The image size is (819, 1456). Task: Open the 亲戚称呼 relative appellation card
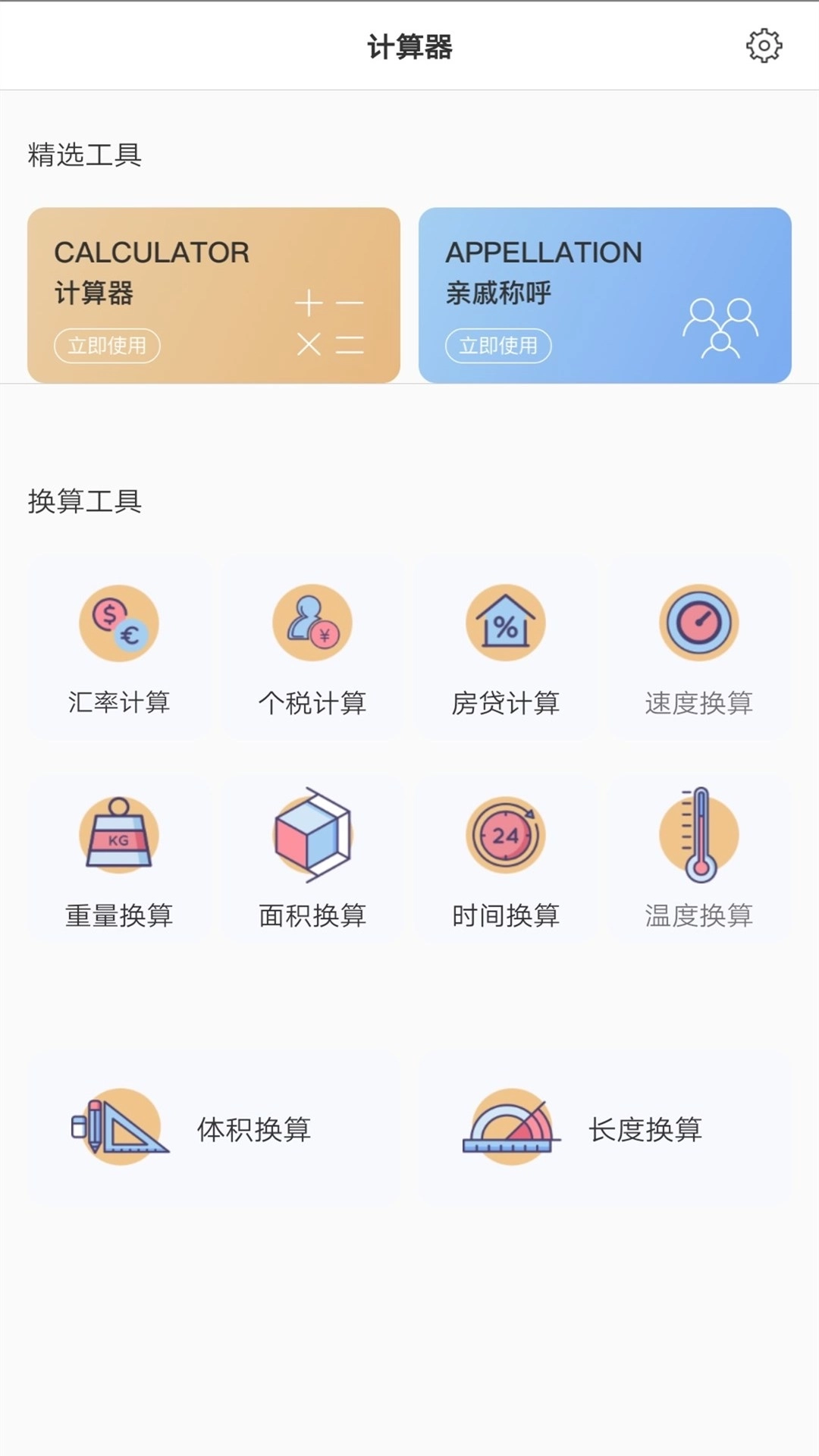pyautogui.click(x=603, y=292)
